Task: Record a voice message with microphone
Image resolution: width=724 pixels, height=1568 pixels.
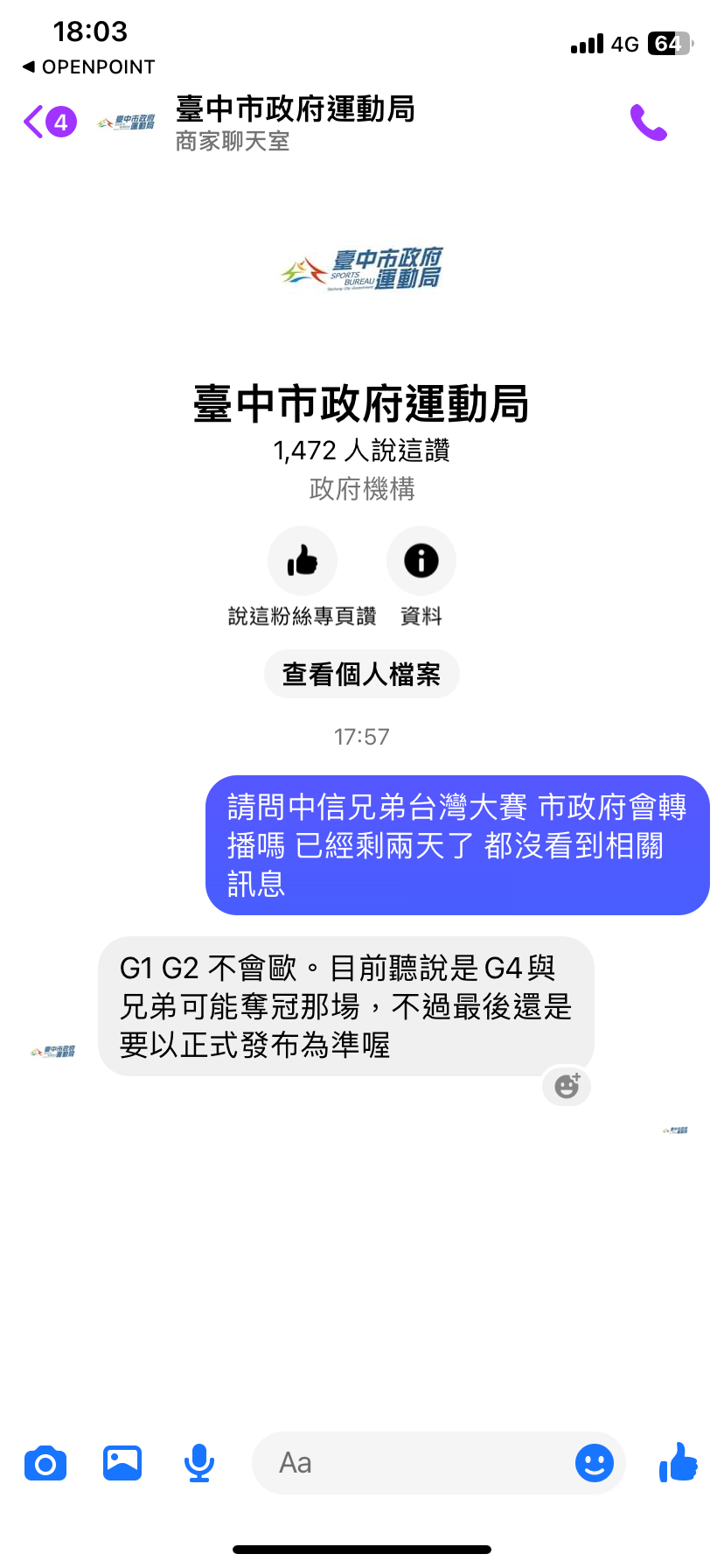Action: (199, 1463)
